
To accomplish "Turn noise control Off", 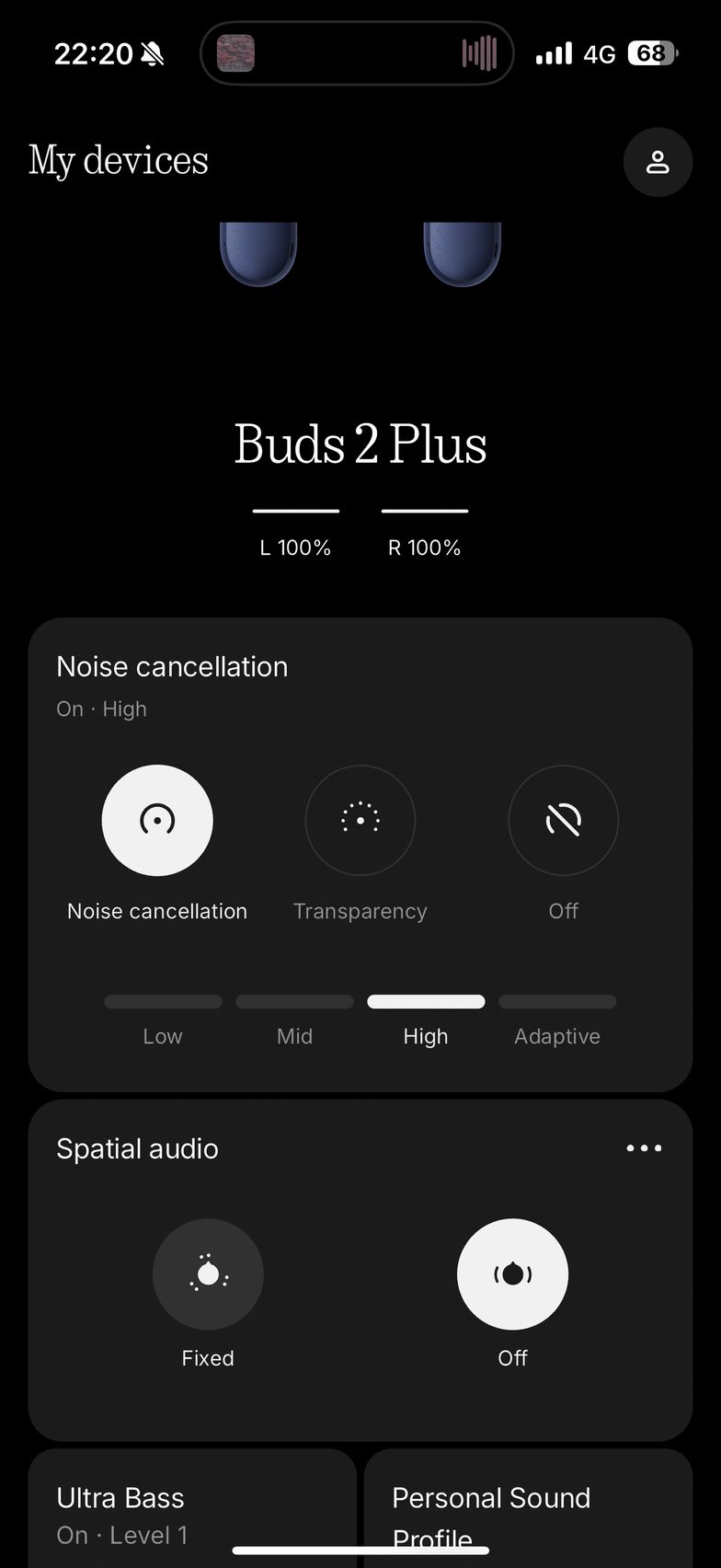I will point(563,820).
